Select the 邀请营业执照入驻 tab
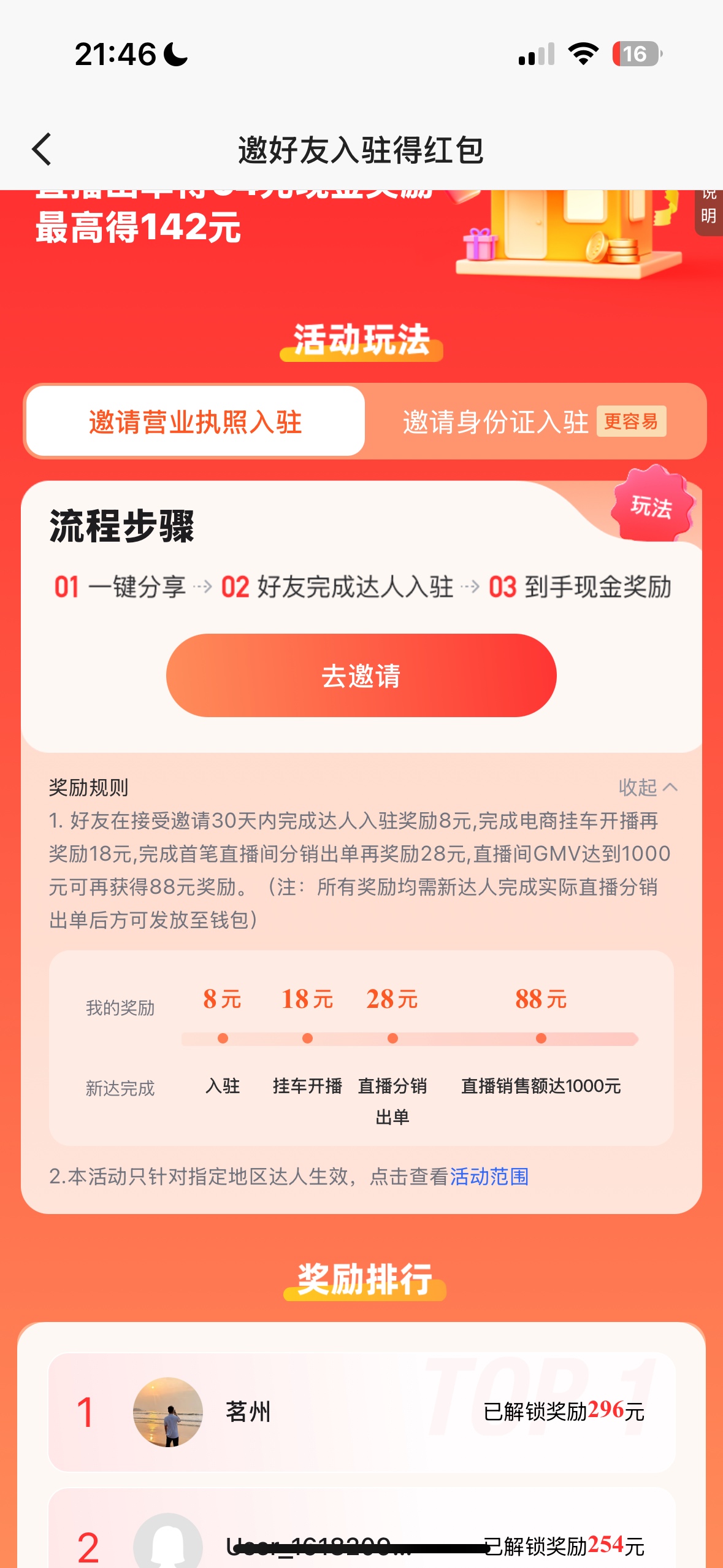The height and width of the screenshot is (1568, 723). point(195,422)
